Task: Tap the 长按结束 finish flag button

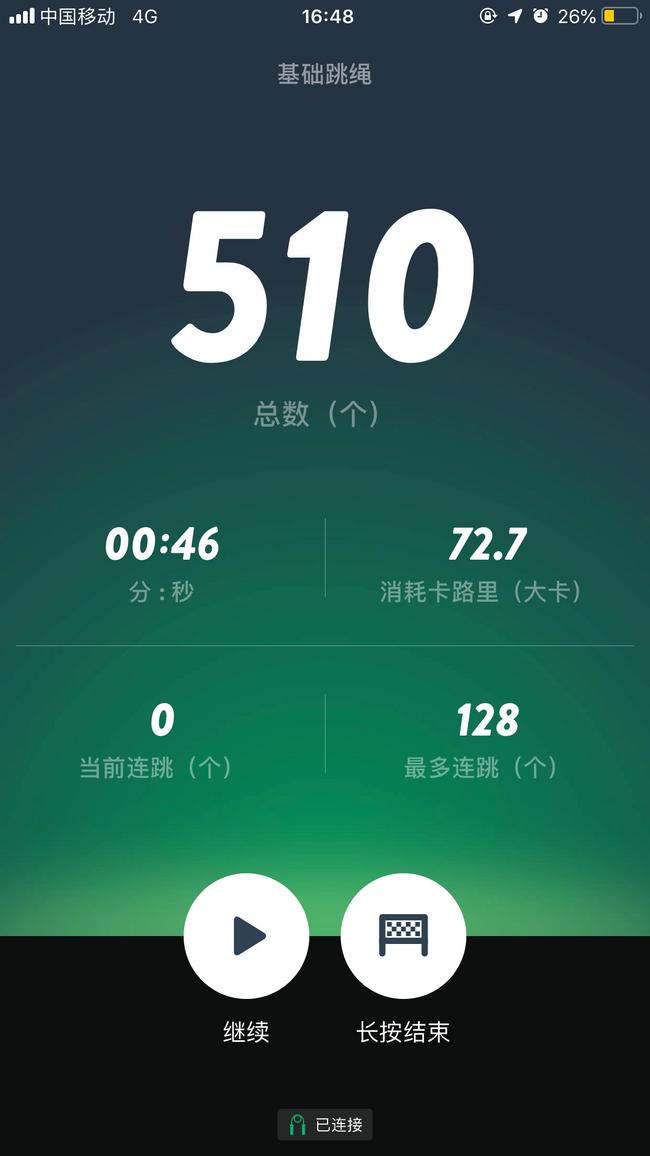Action: (403, 936)
